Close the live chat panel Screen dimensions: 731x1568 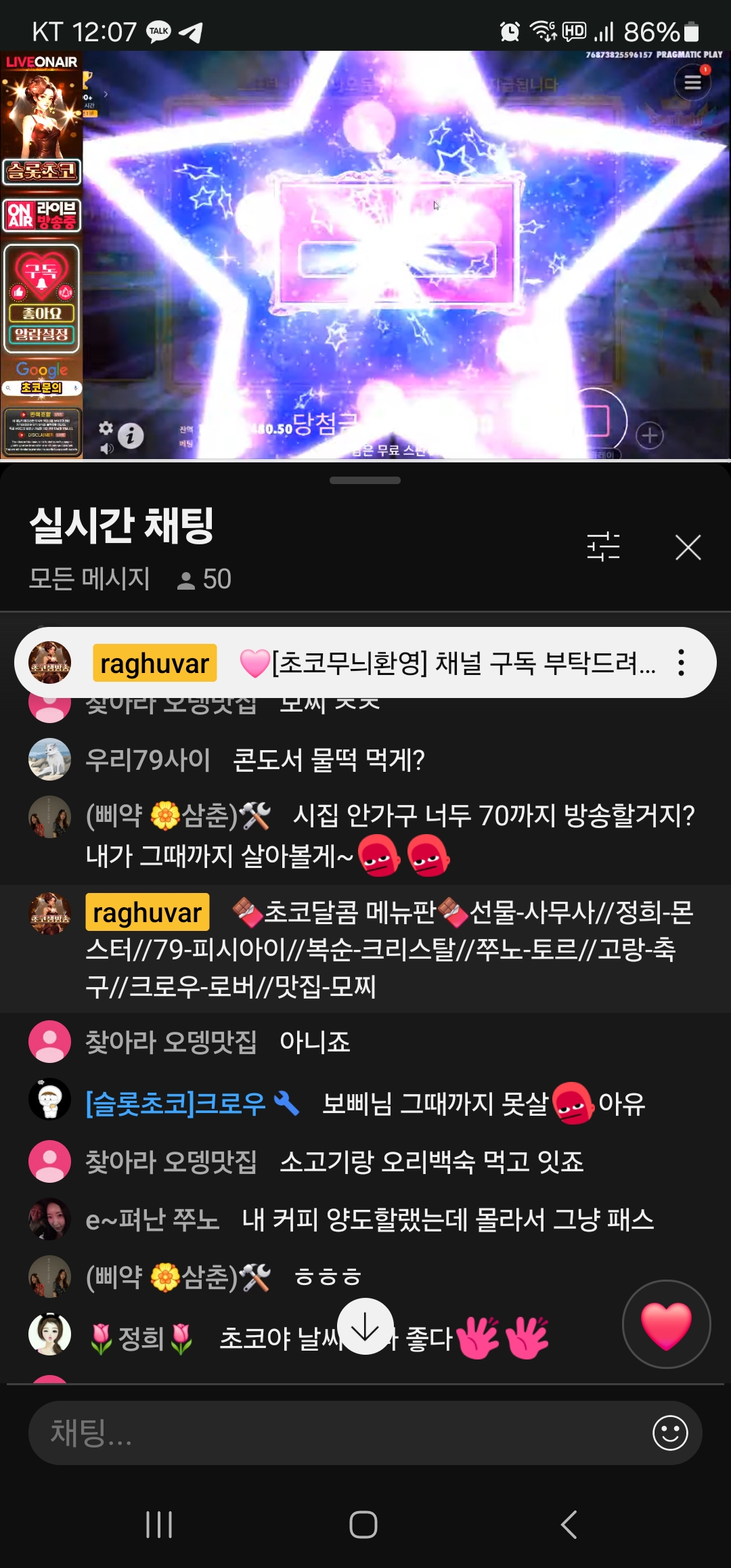(688, 548)
